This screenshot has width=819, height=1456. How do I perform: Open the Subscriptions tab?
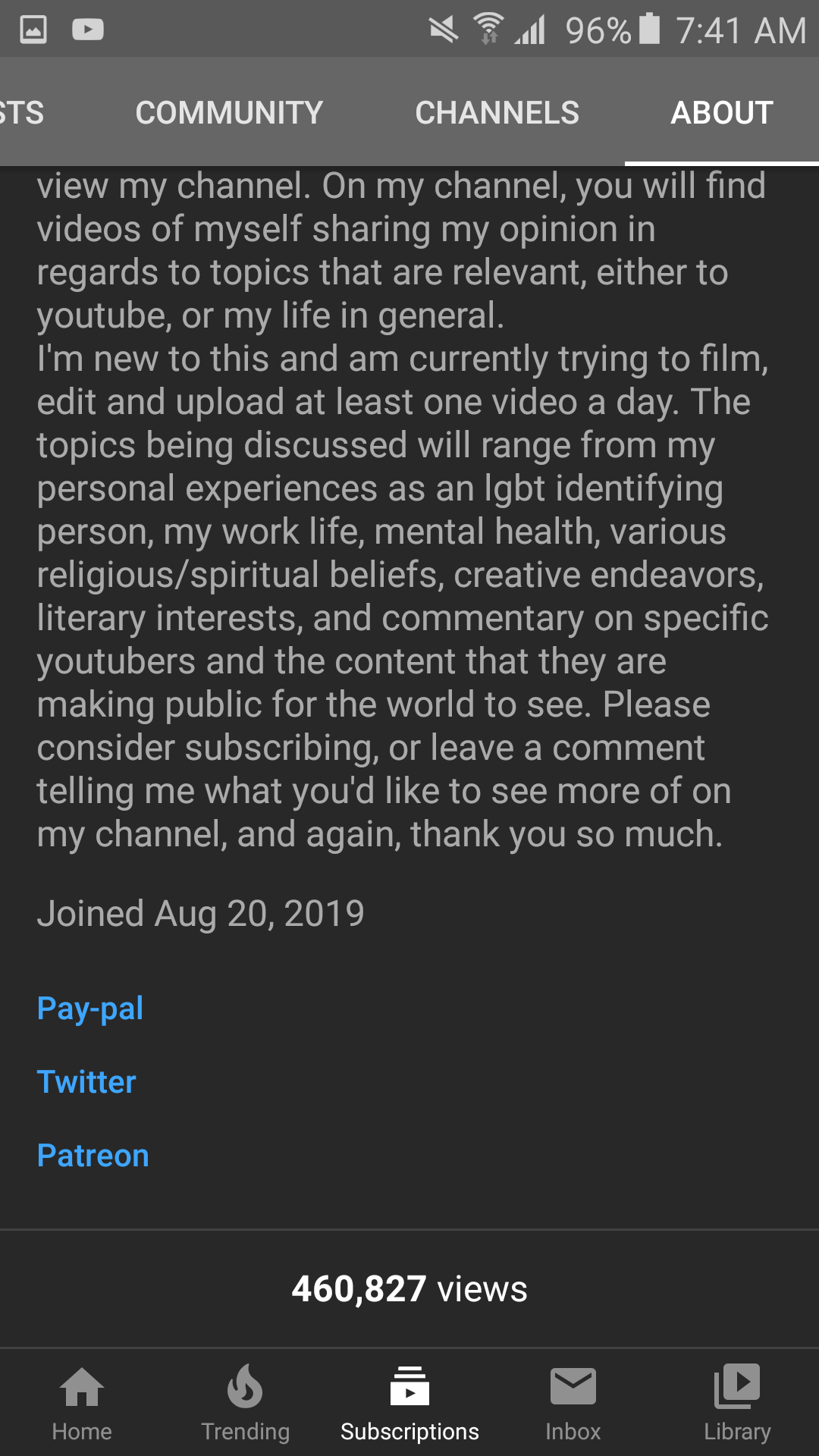(x=409, y=1403)
